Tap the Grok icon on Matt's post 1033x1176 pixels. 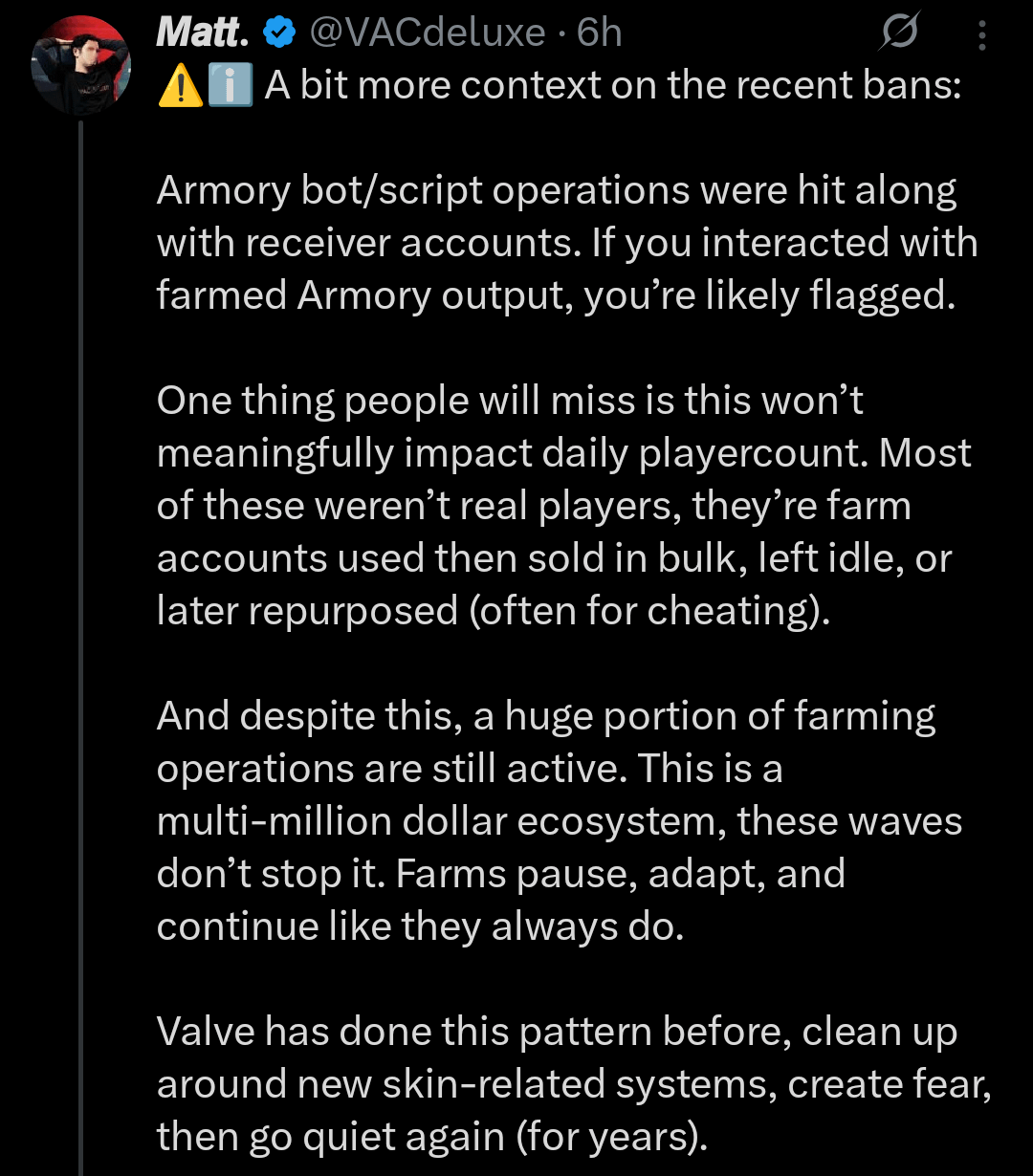[x=899, y=34]
